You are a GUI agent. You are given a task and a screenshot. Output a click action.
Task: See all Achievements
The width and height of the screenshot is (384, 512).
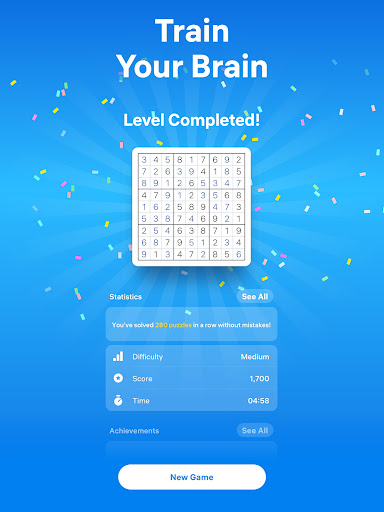click(x=255, y=430)
